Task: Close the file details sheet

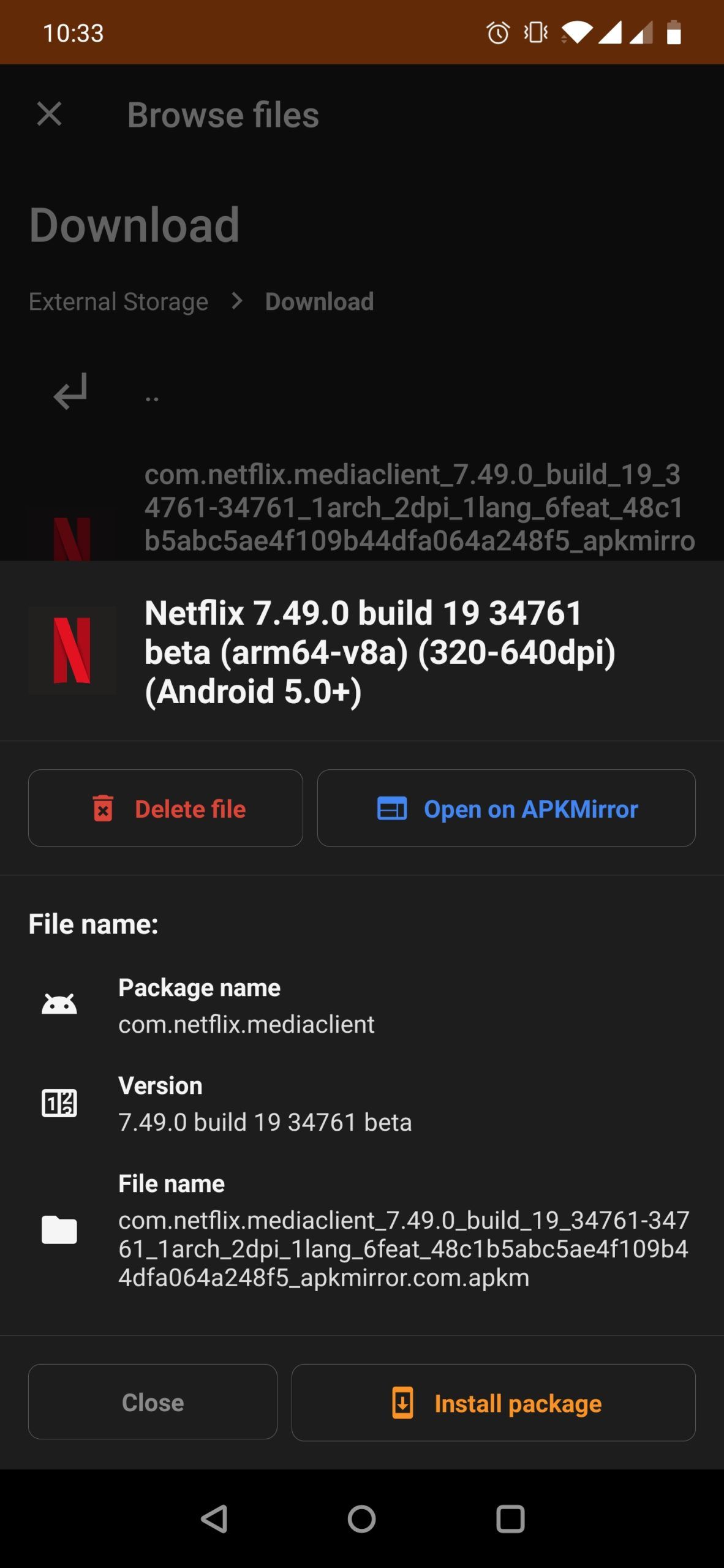Action: (x=152, y=1403)
